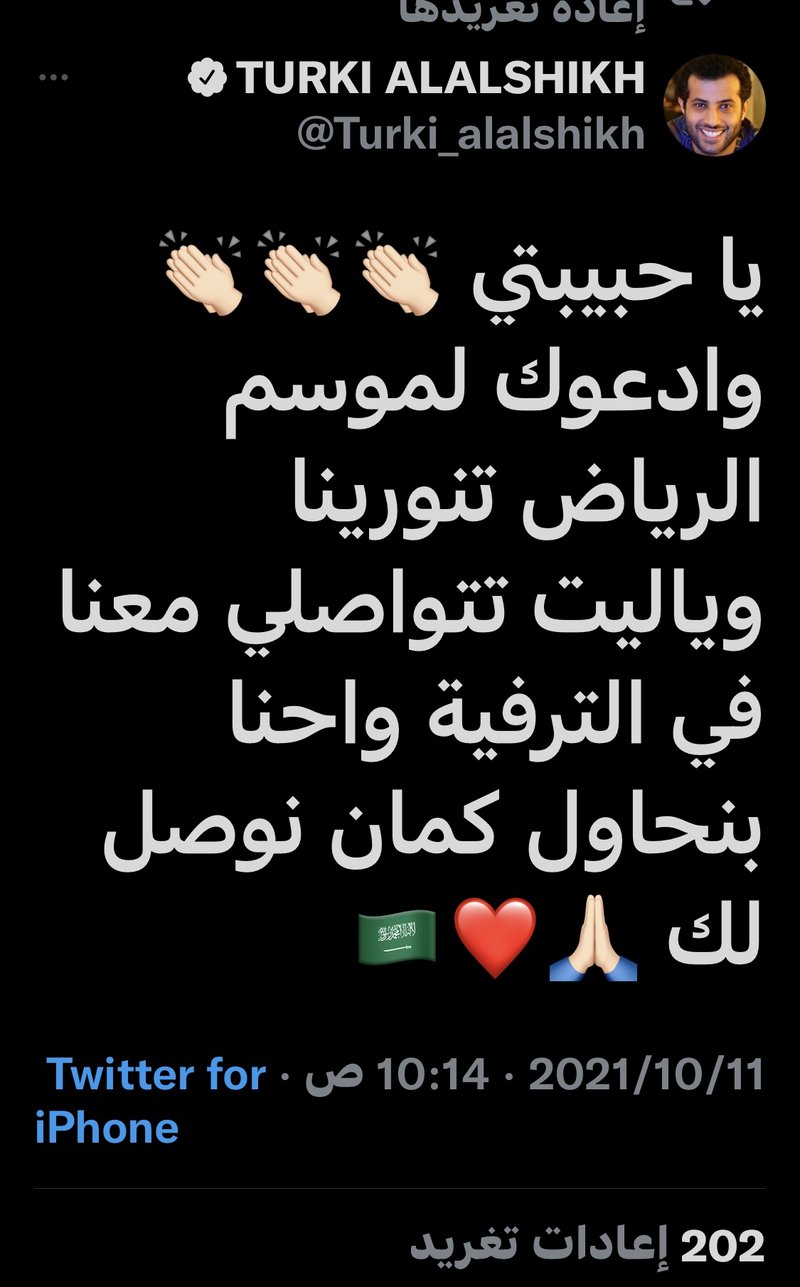Open the tweet's three-dot overflow menu
This screenshot has width=800, height=1287.
point(52,78)
